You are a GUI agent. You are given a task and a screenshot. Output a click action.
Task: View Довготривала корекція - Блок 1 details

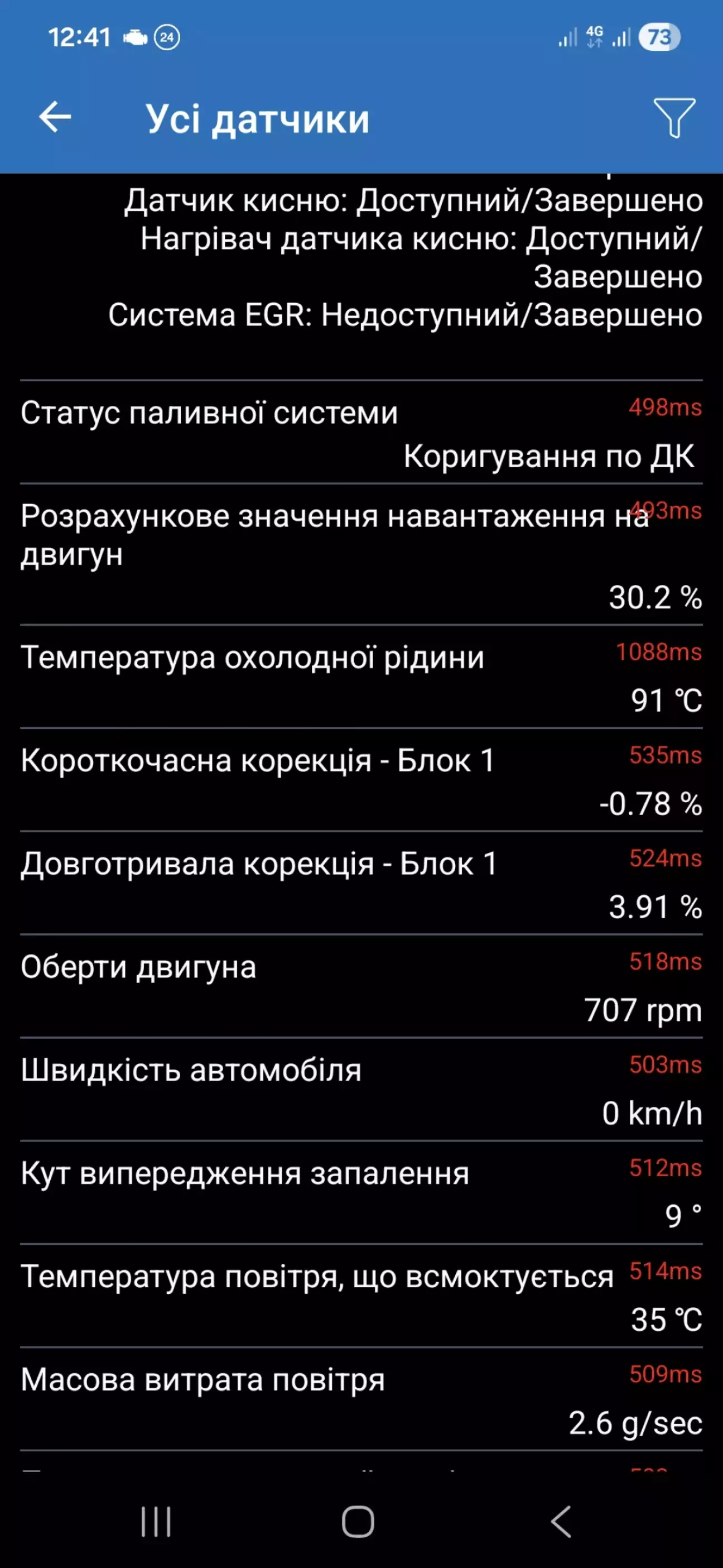tap(361, 883)
